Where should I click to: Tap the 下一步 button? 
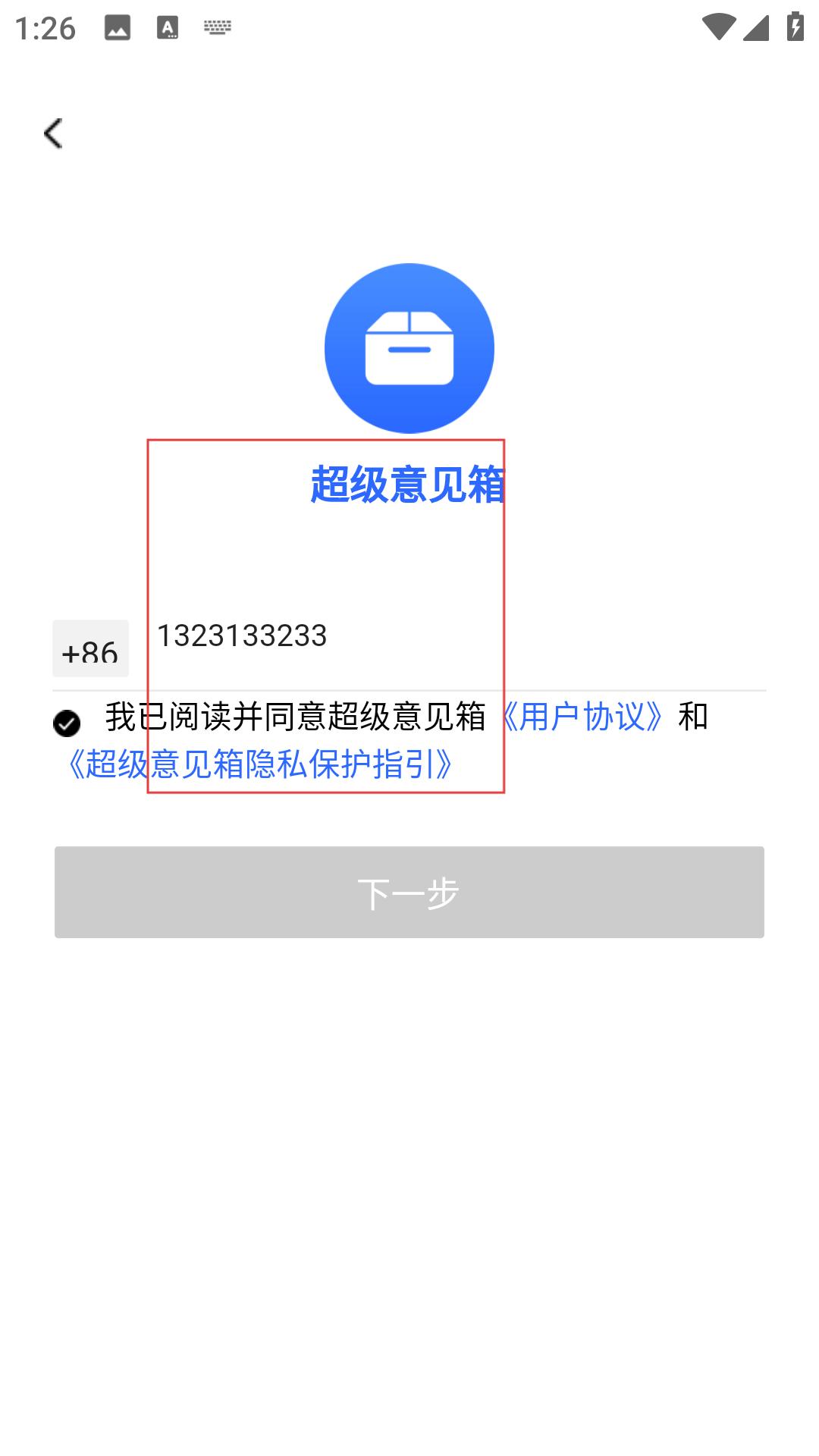[x=409, y=893]
